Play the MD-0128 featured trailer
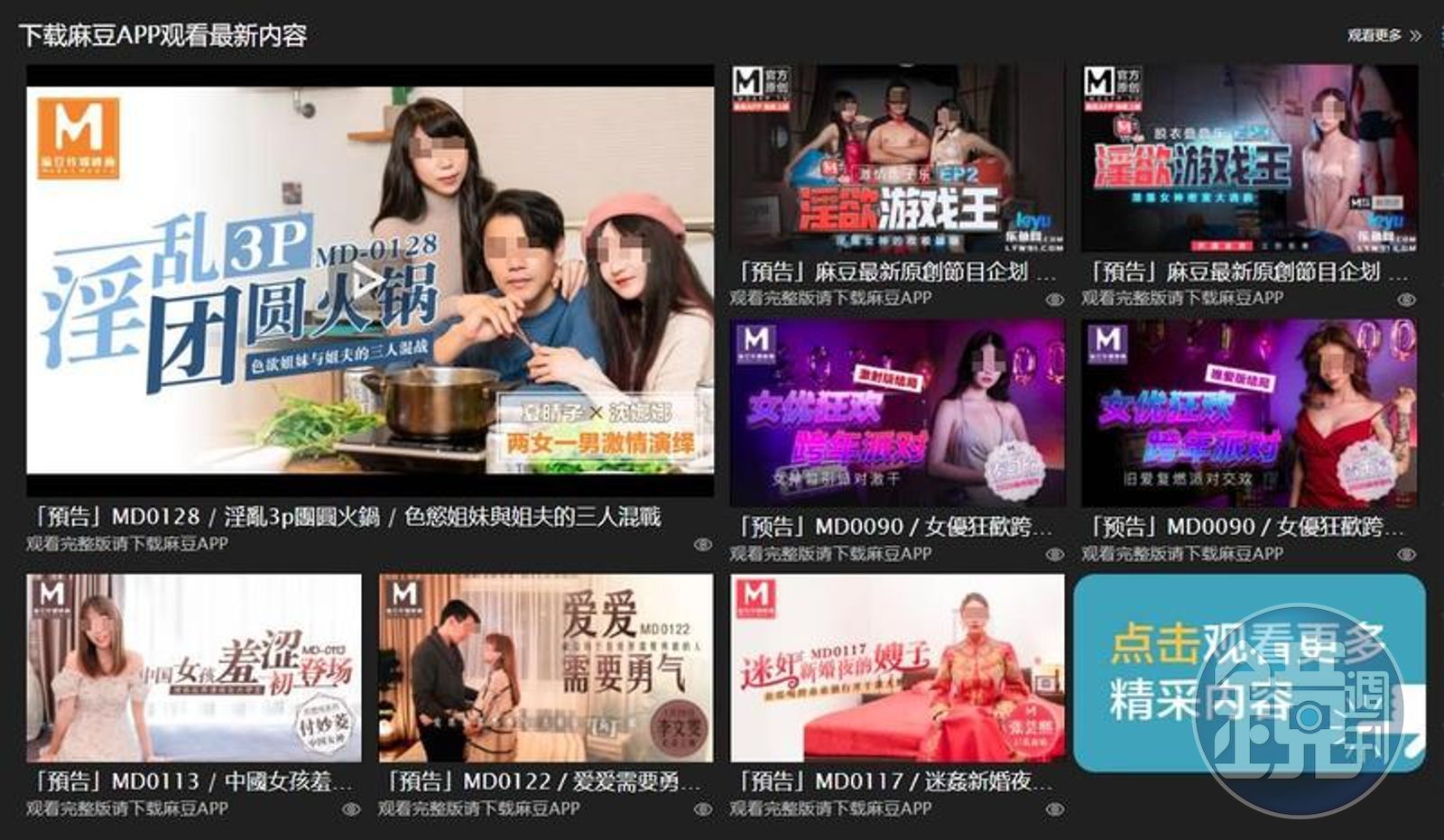This screenshot has height=840, width=1444. point(367,283)
